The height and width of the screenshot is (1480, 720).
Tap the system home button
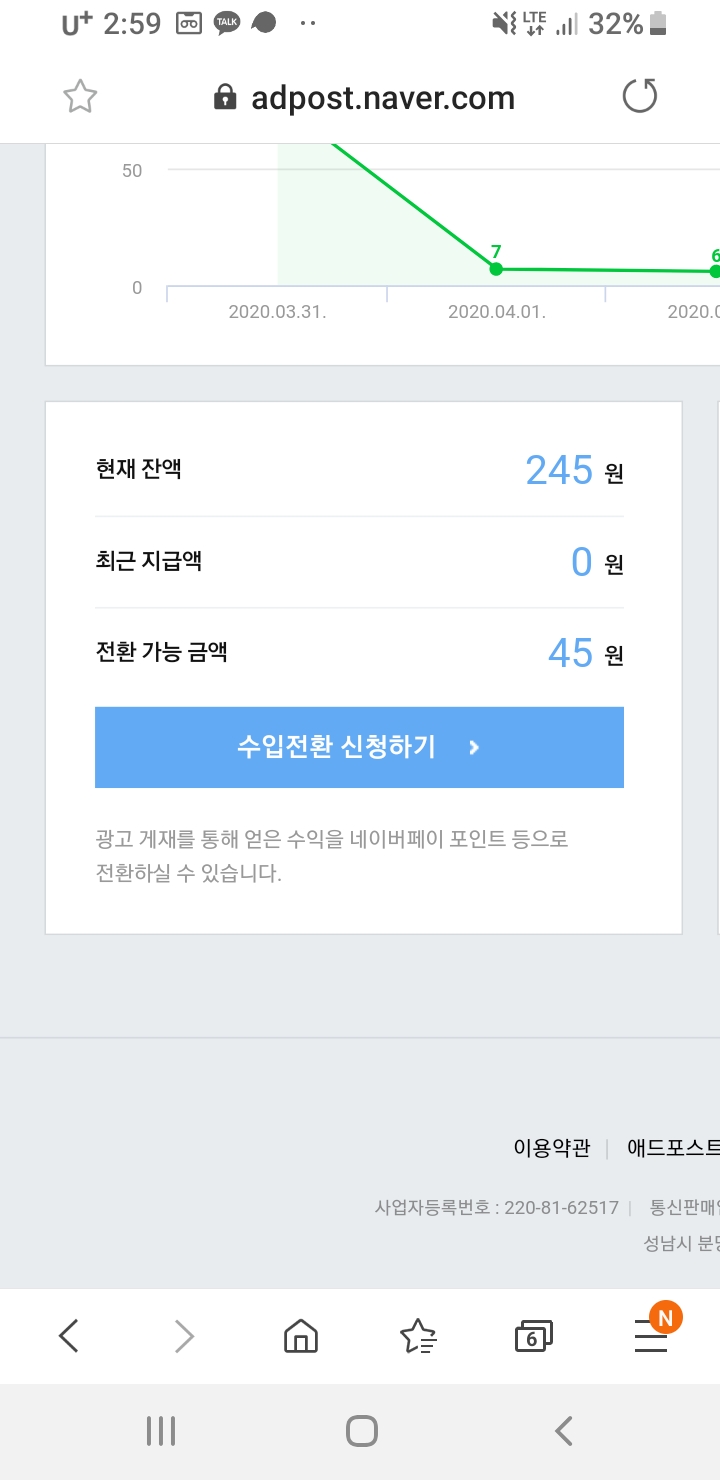pyautogui.click(x=361, y=1431)
